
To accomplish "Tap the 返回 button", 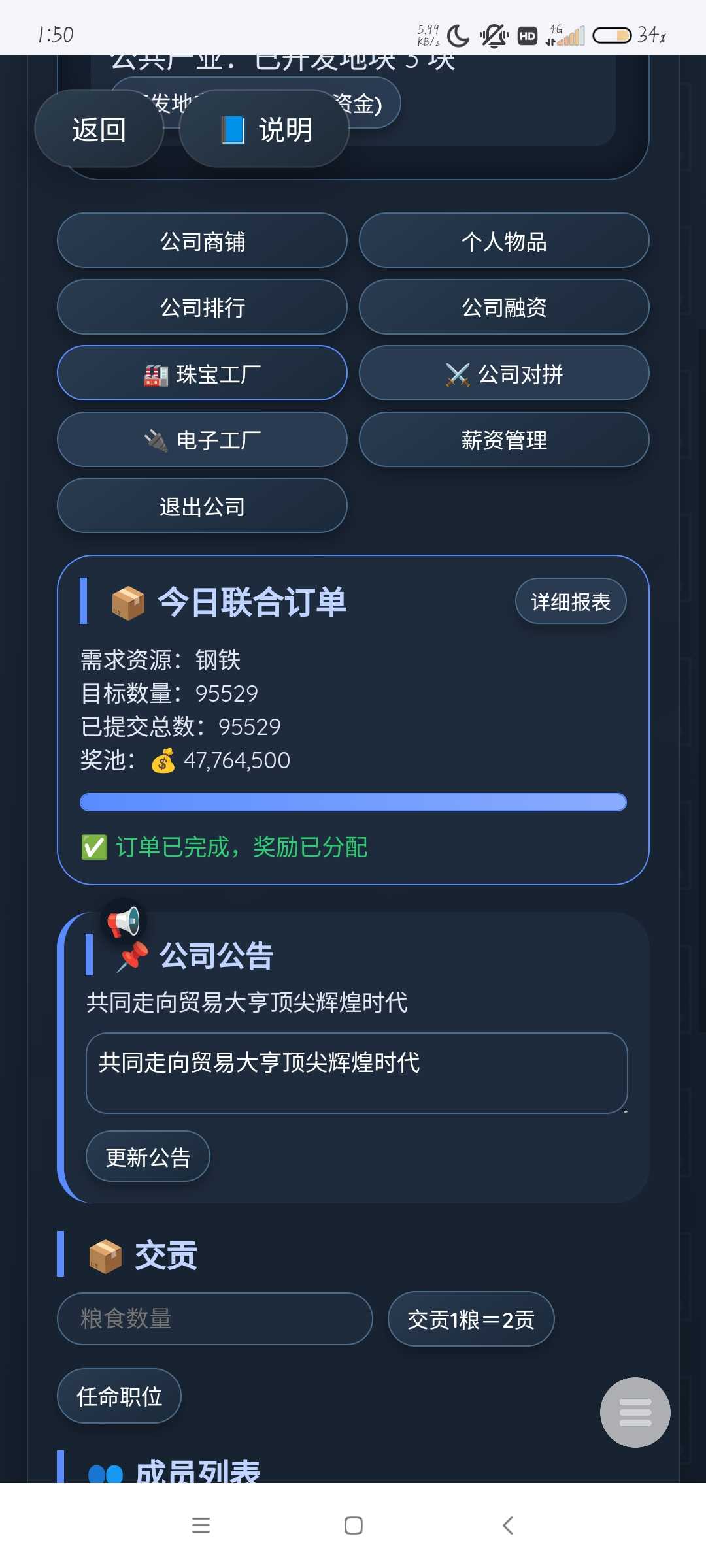I will [x=99, y=129].
